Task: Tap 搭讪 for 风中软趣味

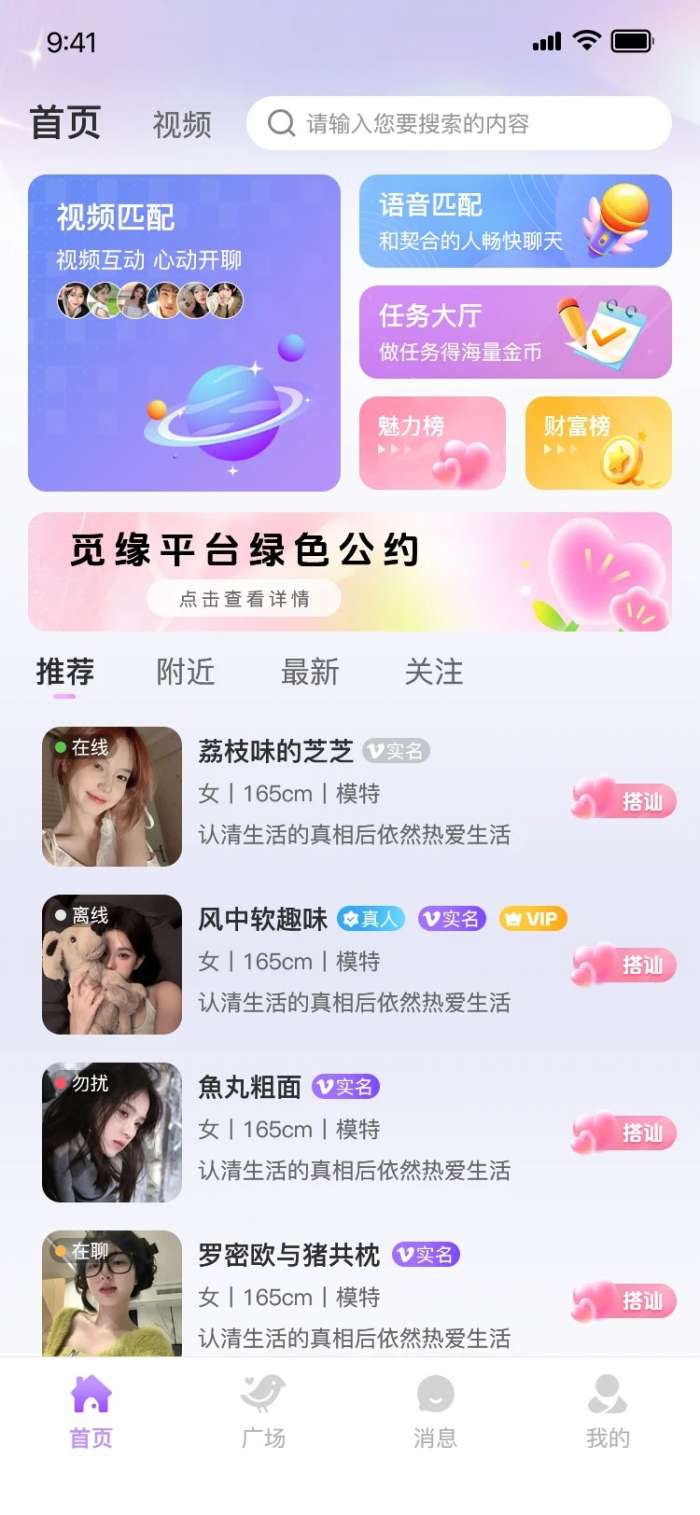Action: [x=625, y=965]
